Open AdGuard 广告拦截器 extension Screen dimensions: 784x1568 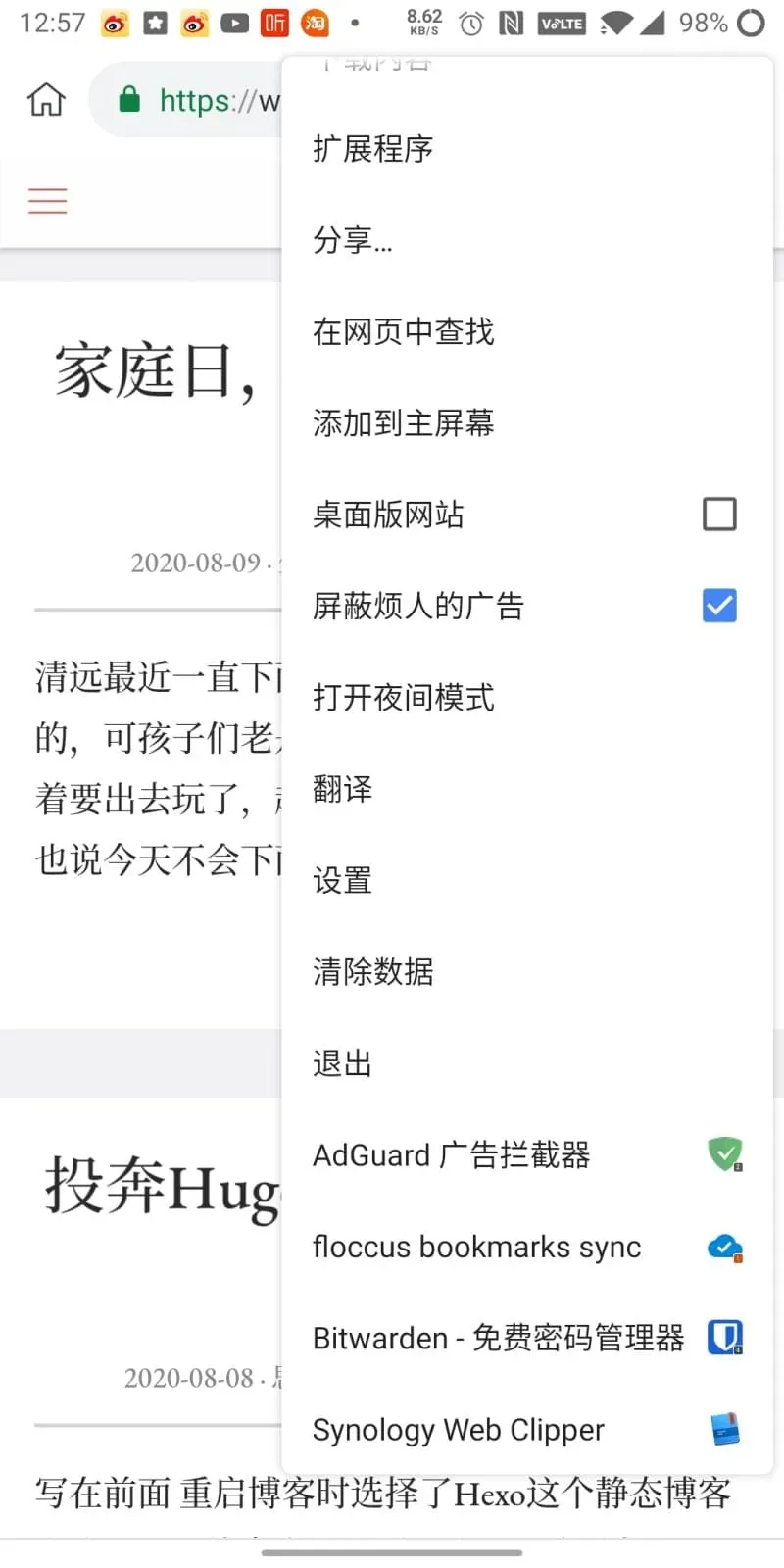tap(451, 1155)
